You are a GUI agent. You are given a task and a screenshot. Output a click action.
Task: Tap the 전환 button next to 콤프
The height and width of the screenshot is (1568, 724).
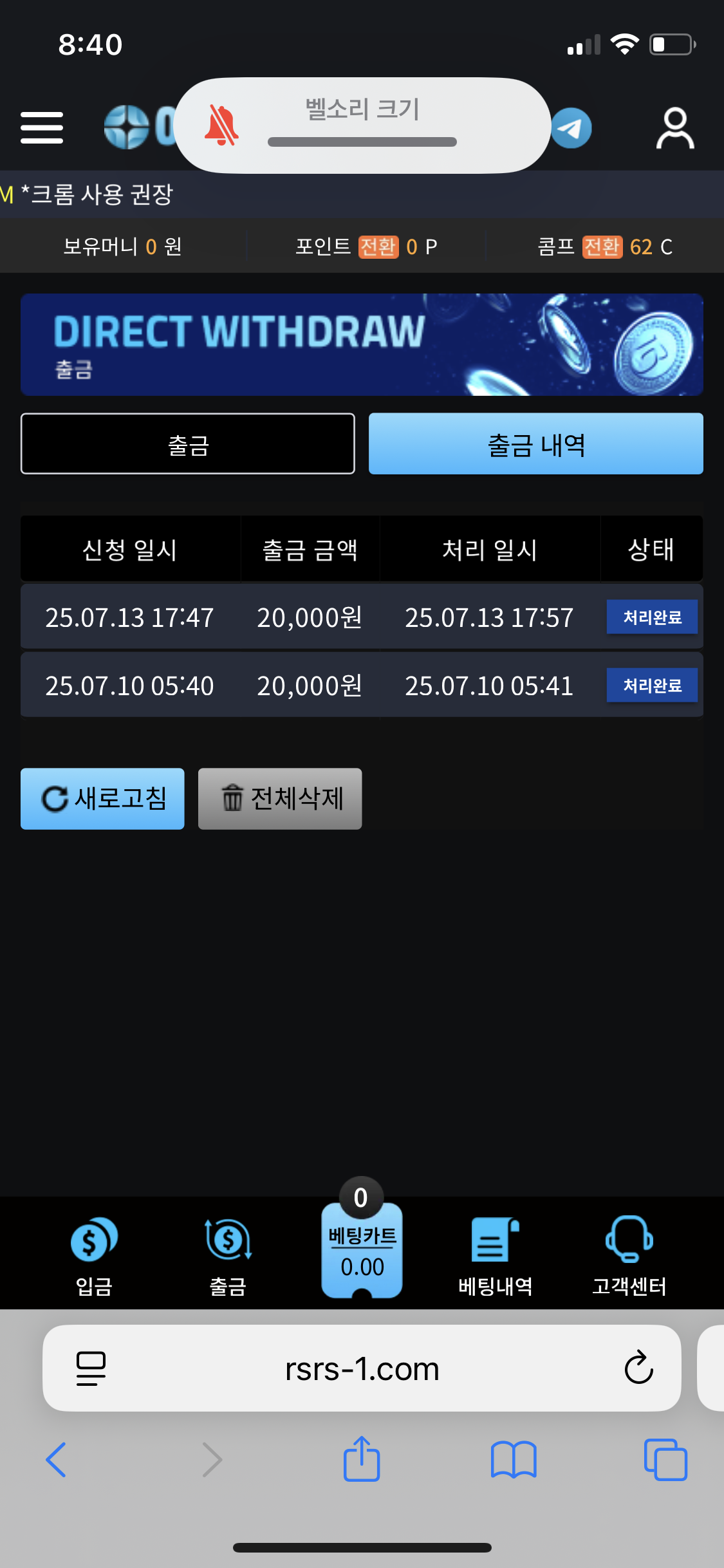click(602, 247)
